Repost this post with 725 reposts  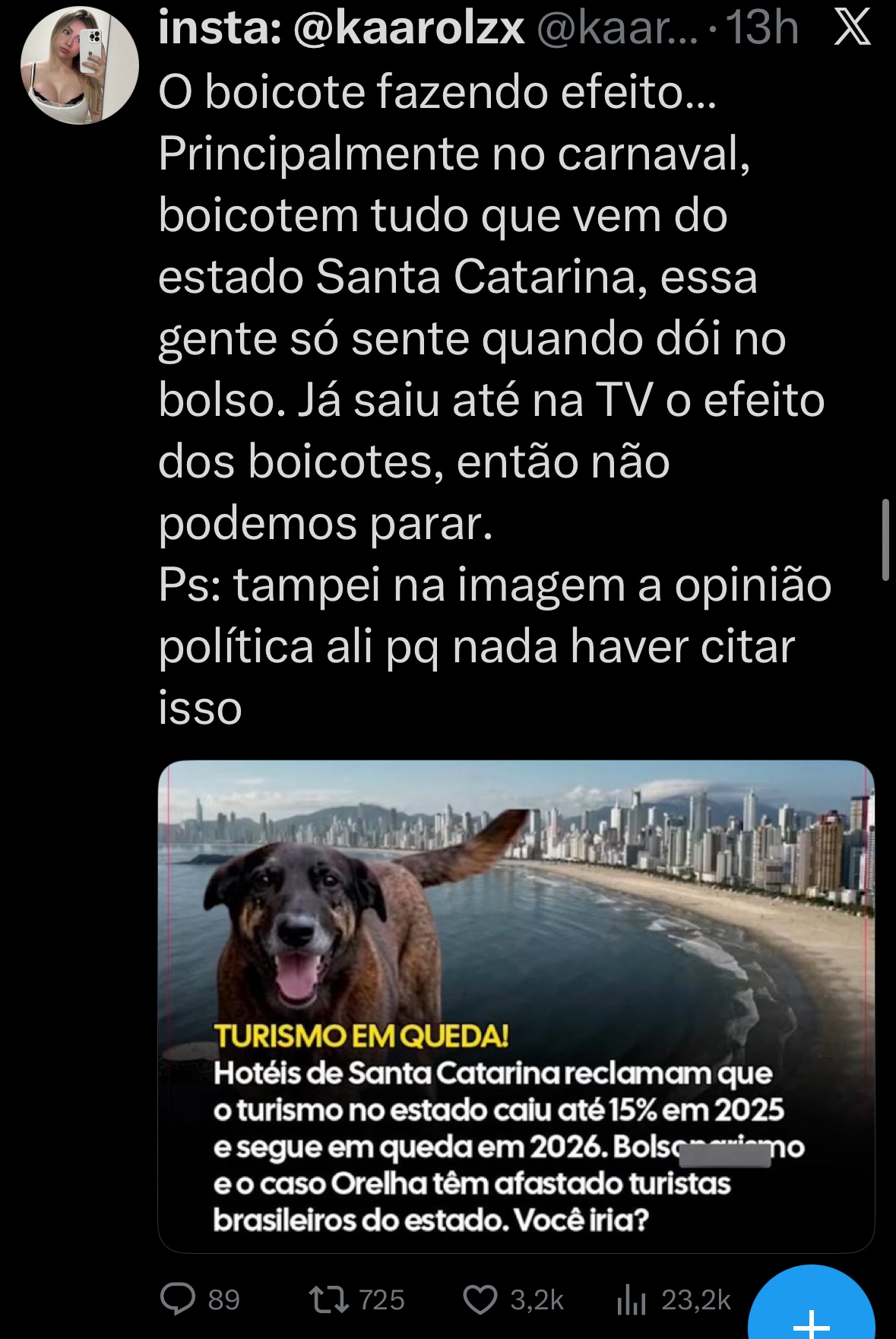(329, 1299)
